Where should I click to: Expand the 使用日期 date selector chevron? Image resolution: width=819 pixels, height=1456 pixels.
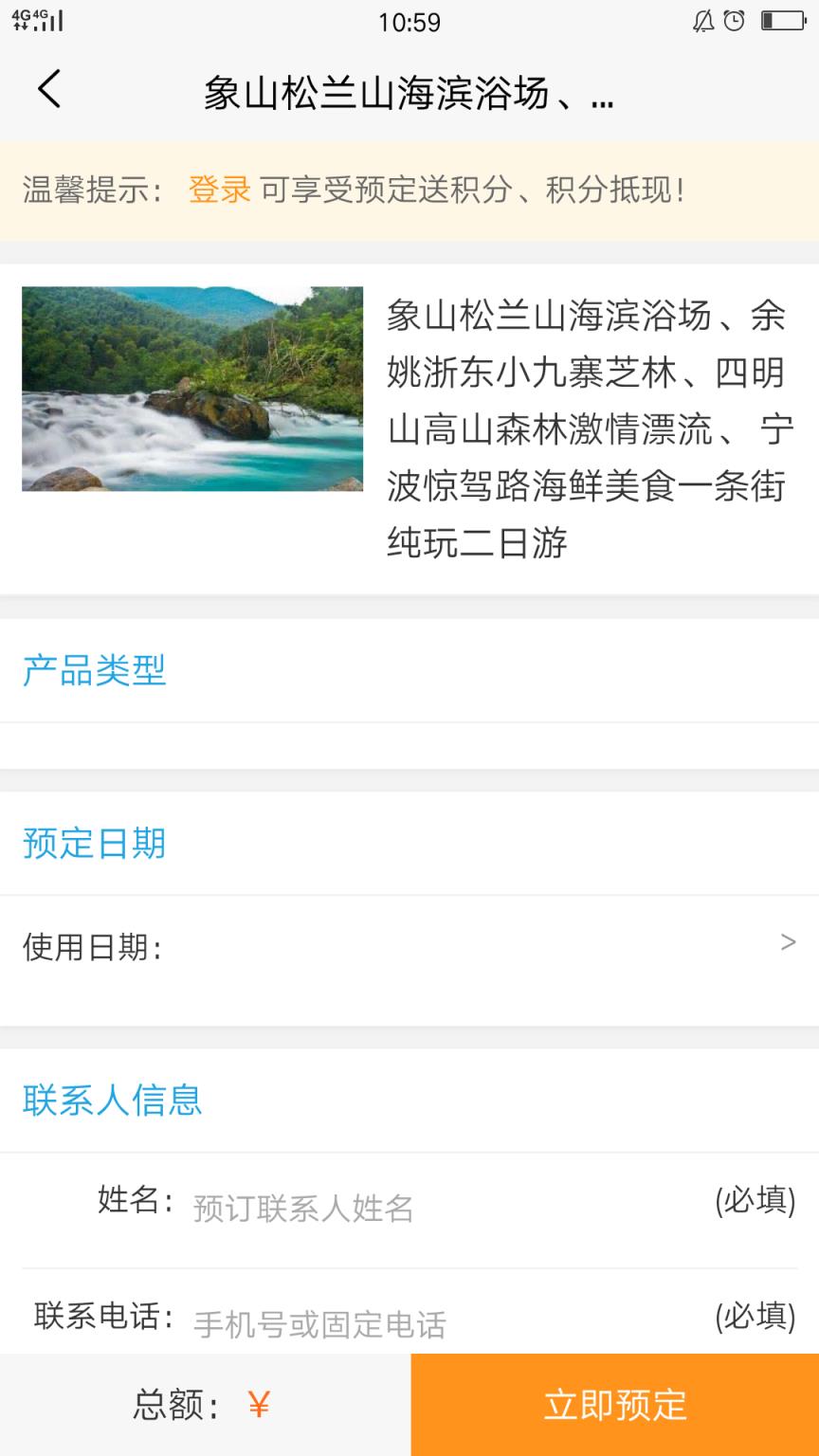tap(788, 941)
